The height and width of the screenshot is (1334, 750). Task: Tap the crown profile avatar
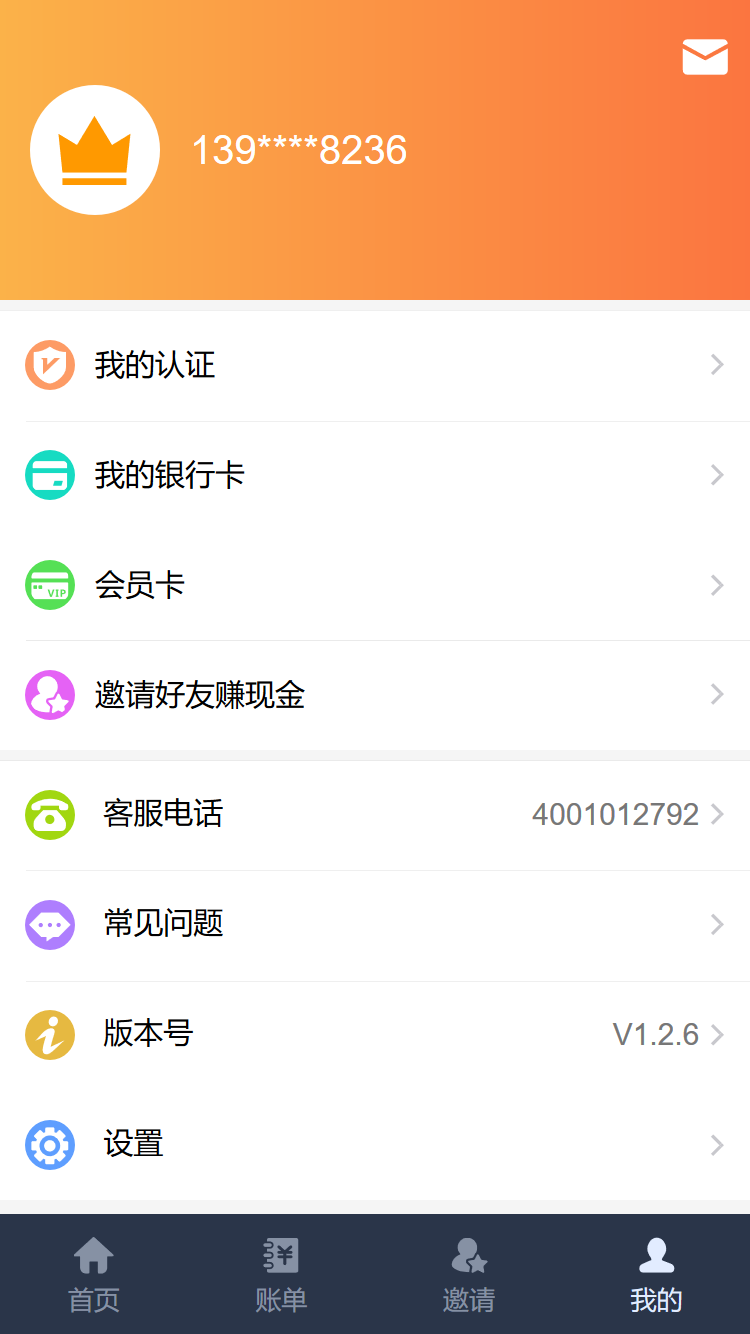pos(95,150)
